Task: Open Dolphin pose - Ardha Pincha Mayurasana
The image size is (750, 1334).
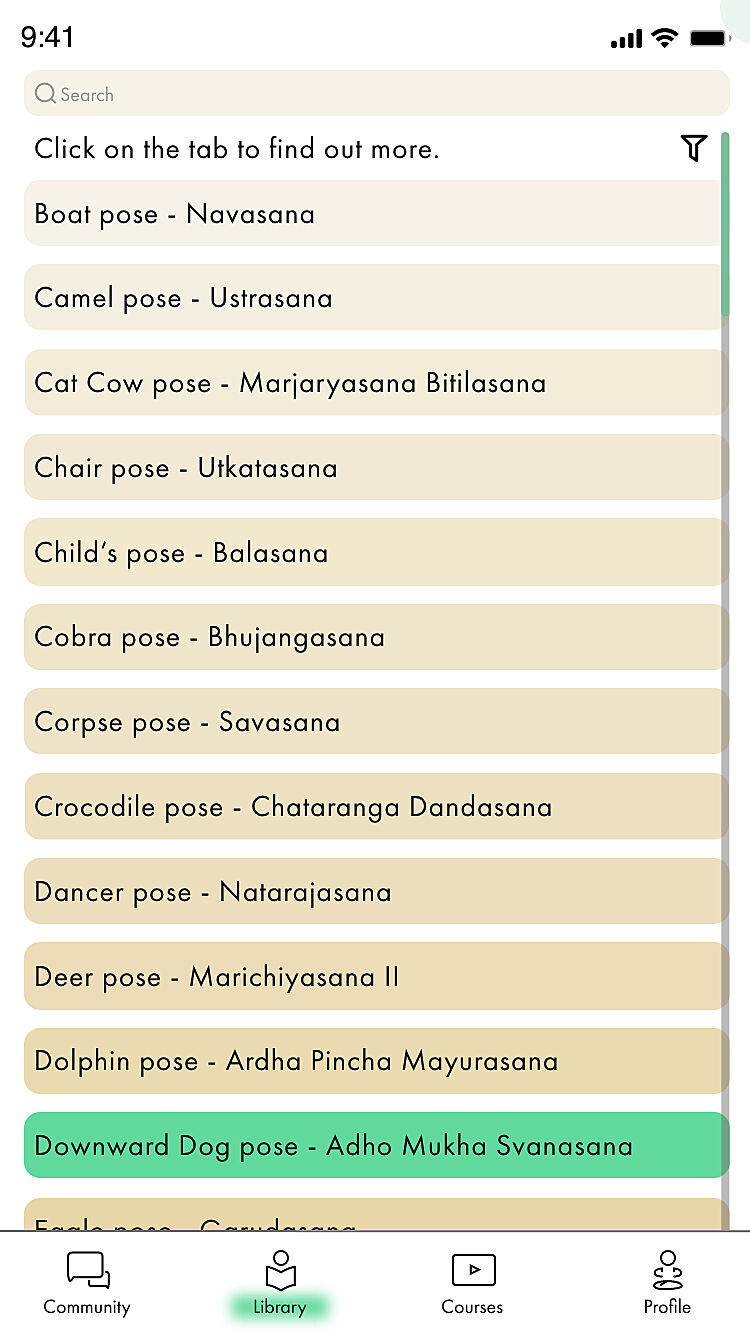Action: tap(376, 1061)
